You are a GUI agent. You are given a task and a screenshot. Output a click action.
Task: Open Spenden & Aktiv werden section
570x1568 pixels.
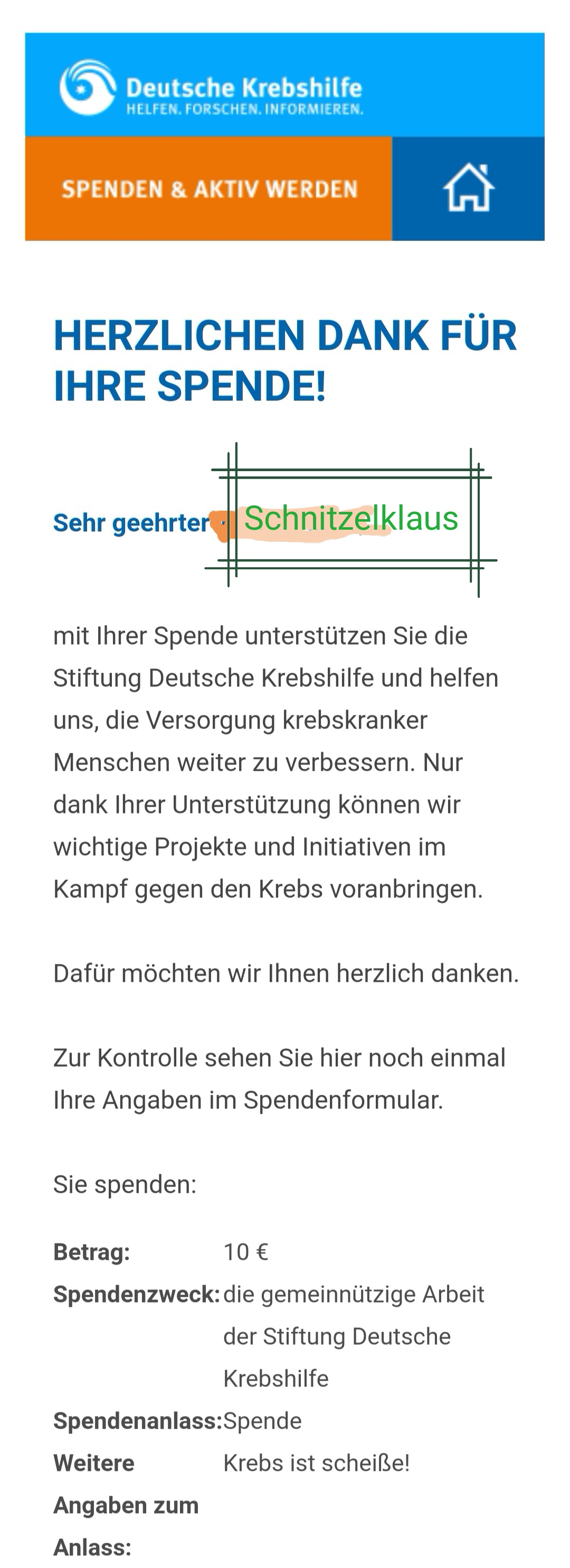click(209, 189)
